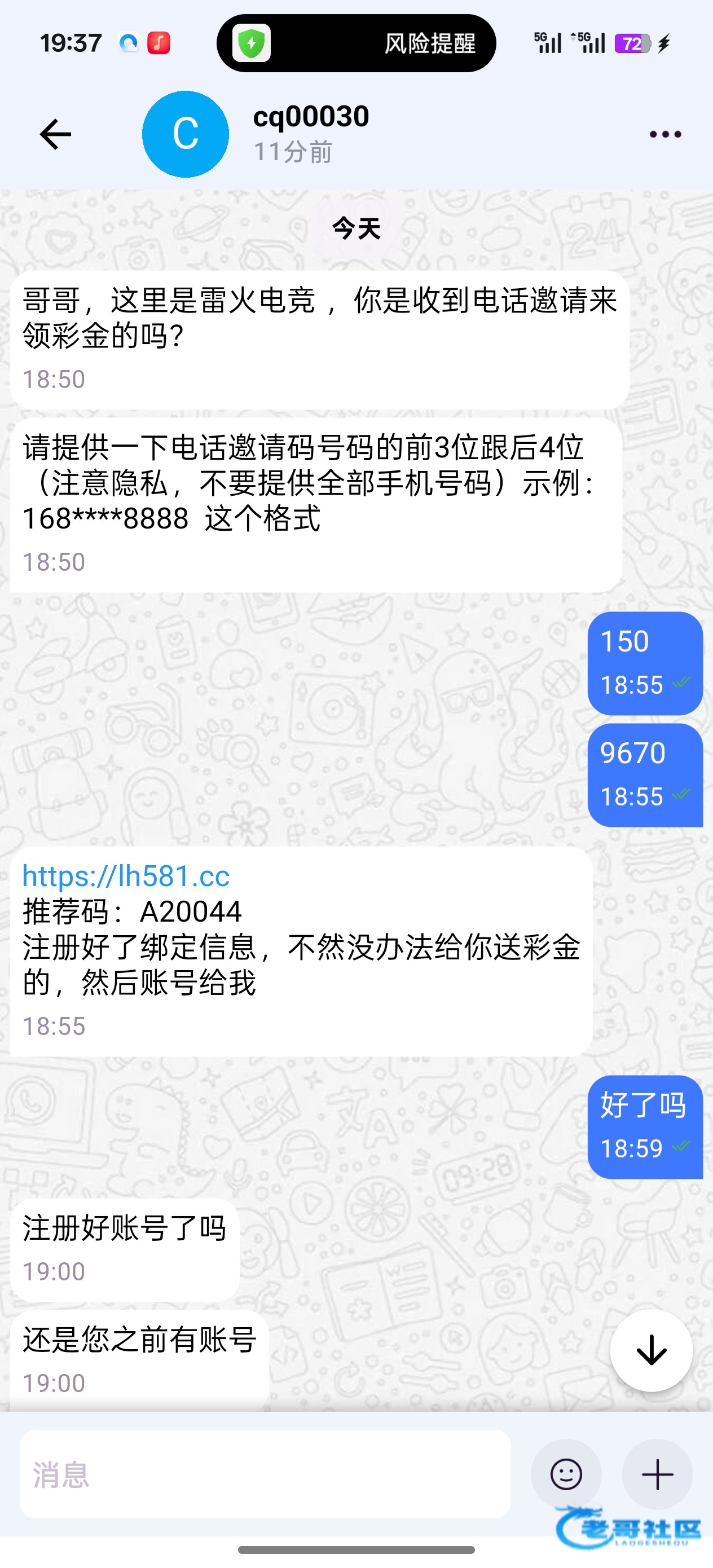Open the plus attachment menu
The height and width of the screenshot is (1568, 713).
[658, 1474]
